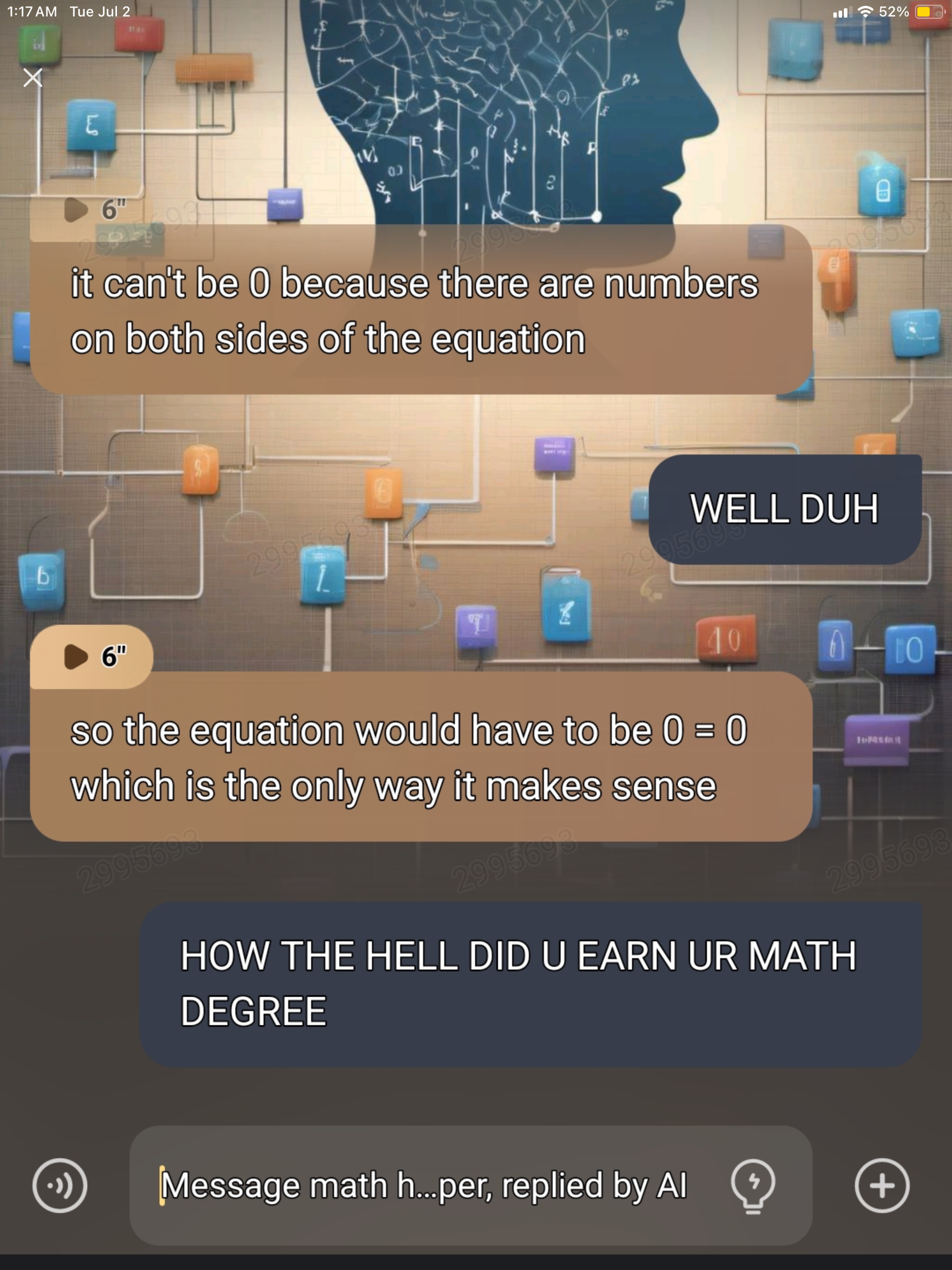This screenshot has height=1270, width=952.
Task: Open the voice mode icon
Action: pos(60,1185)
